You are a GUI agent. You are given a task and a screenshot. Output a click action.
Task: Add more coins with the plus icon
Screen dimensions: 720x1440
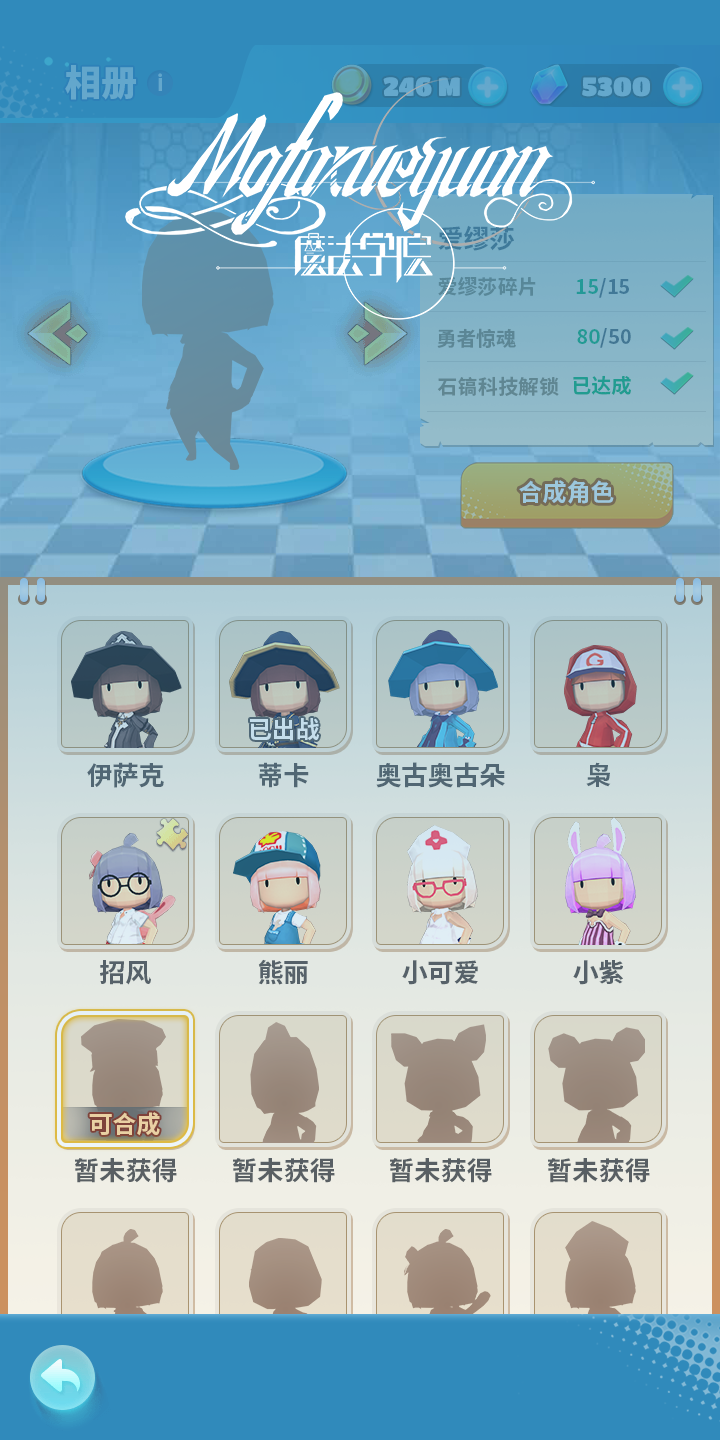pos(488,87)
